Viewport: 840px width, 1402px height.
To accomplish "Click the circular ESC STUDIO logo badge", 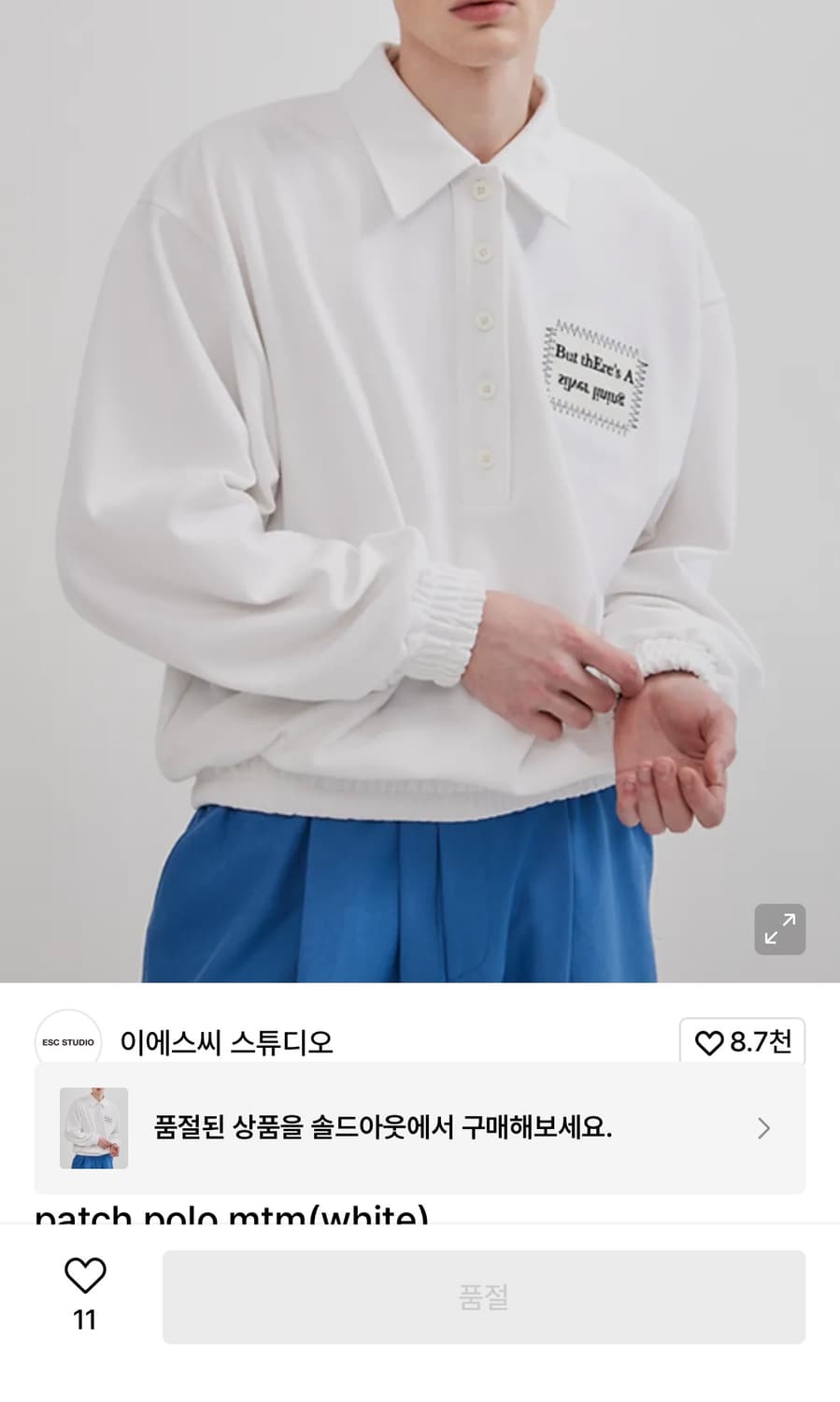I will [x=67, y=1040].
